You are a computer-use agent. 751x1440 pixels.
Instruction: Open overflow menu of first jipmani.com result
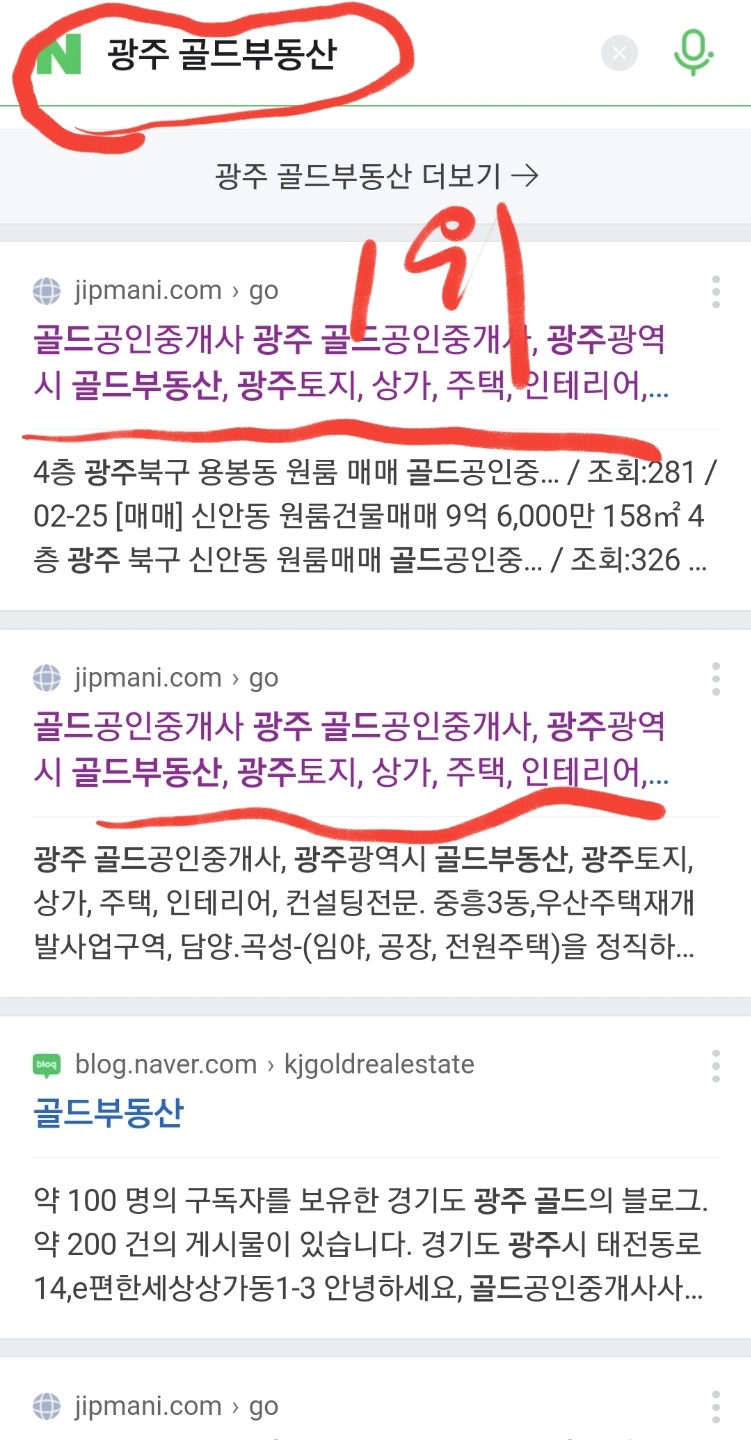(x=715, y=291)
